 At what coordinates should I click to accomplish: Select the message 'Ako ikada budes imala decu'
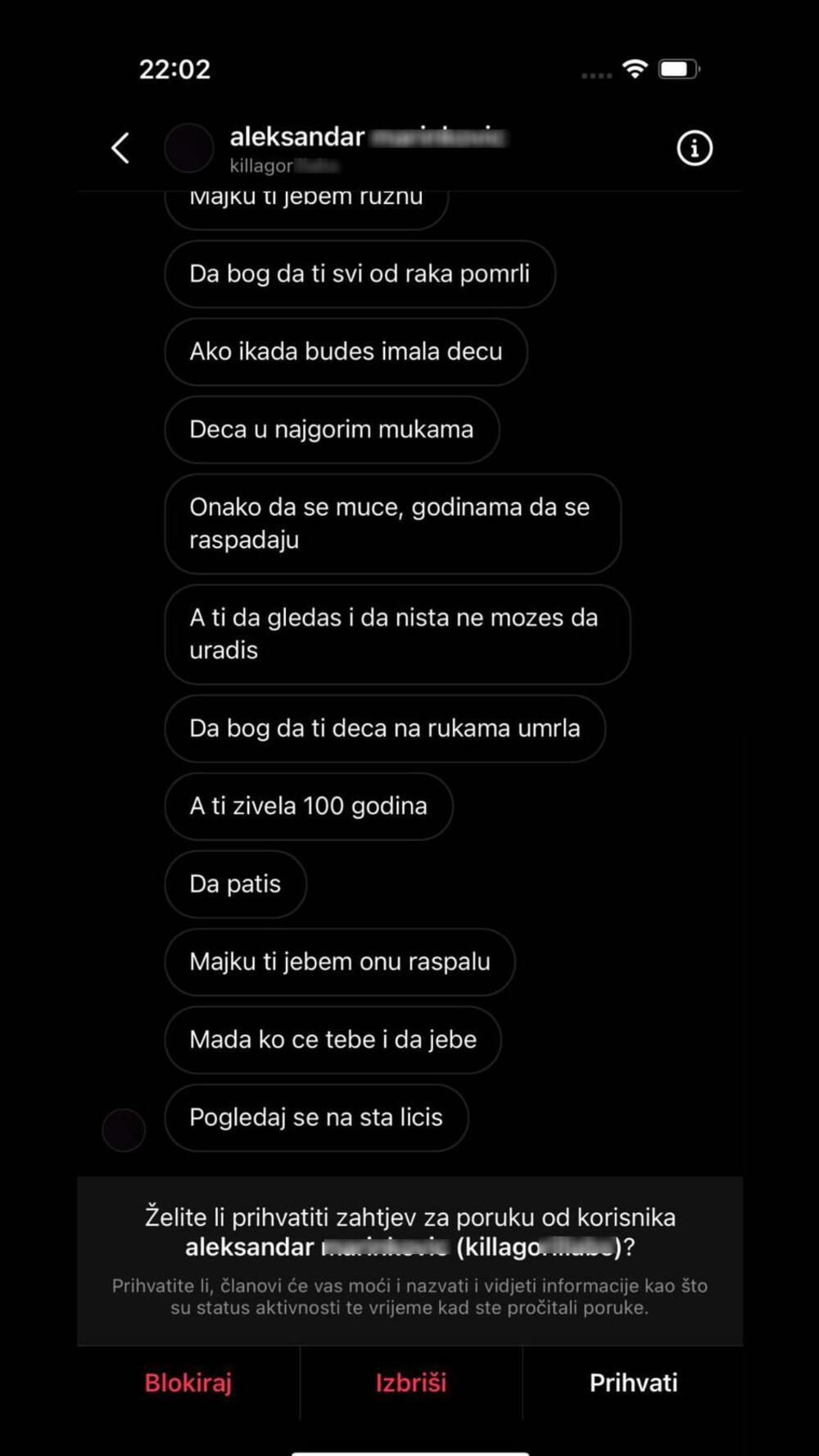pos(346,351)
